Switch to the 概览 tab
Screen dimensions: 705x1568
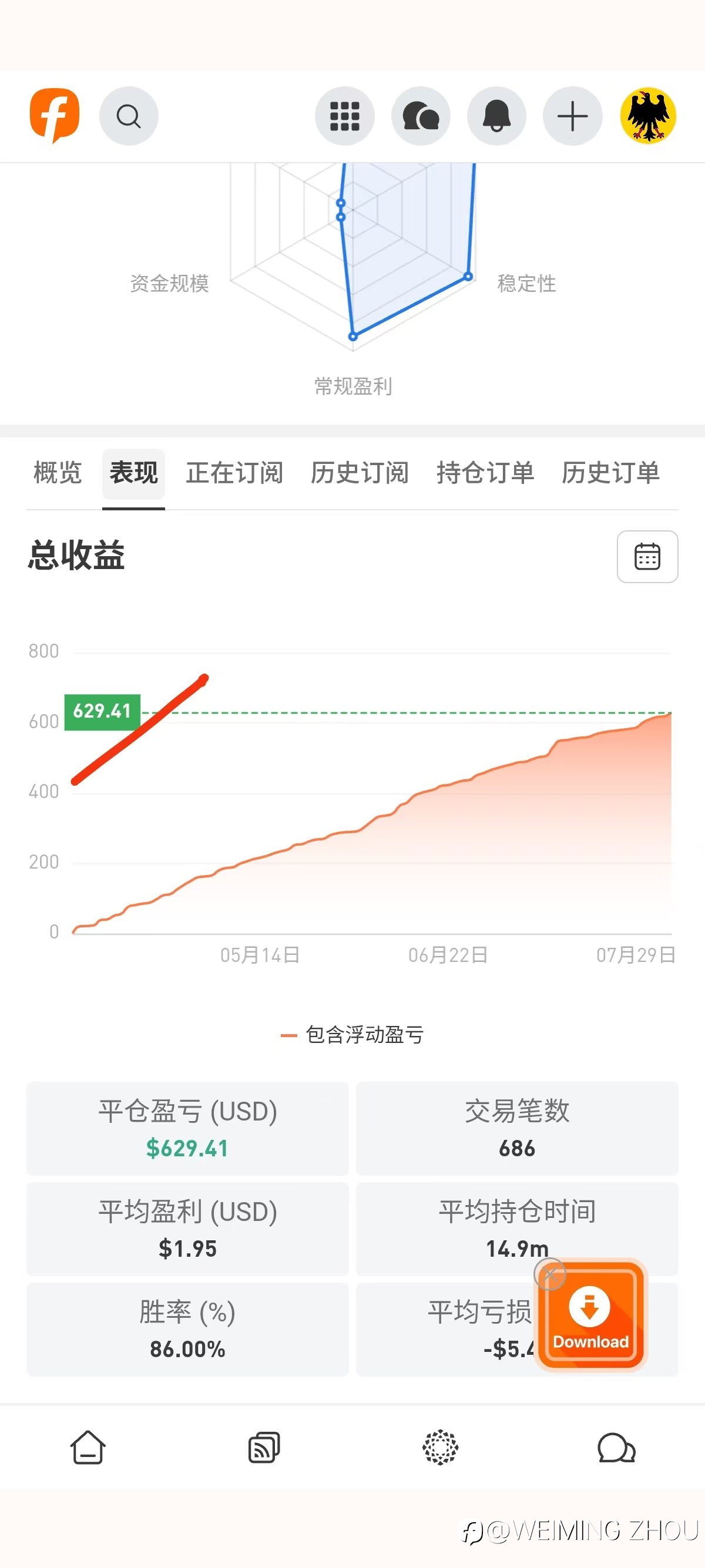58,473
